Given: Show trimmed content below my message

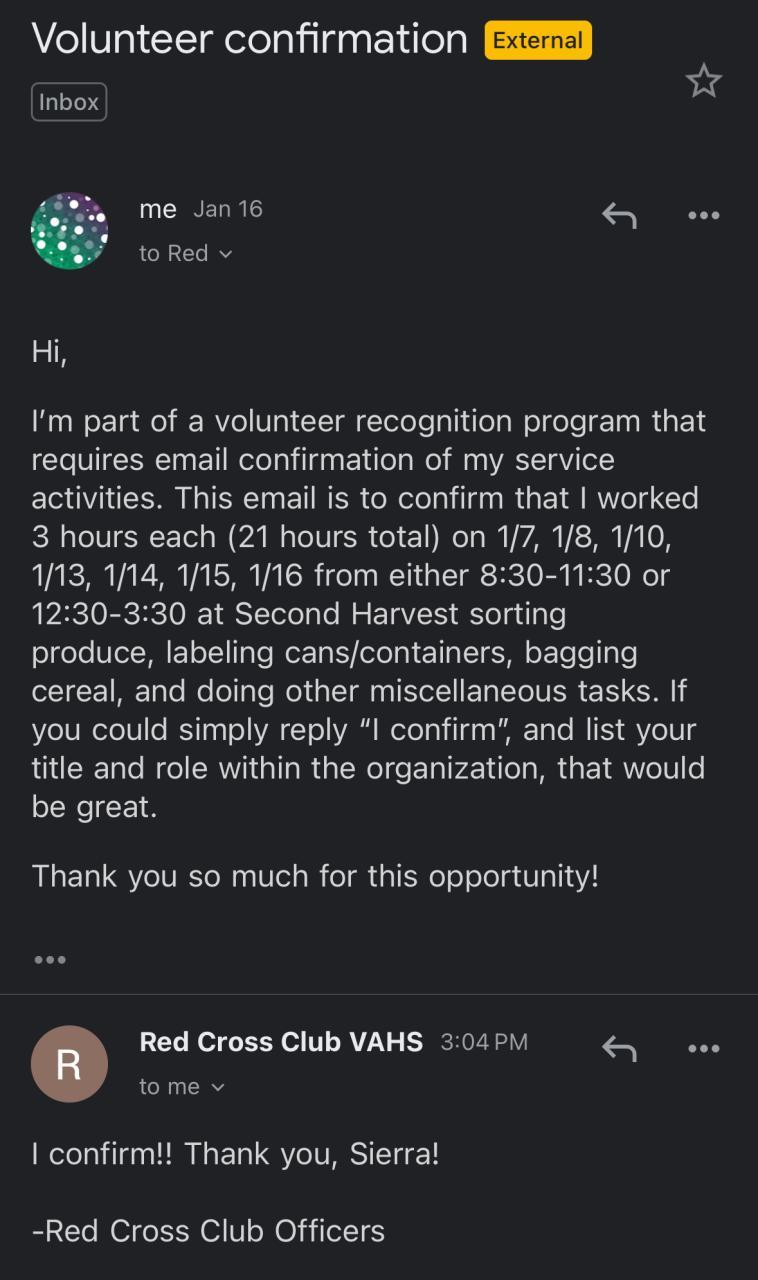Looking at the screenshot, I should (50, 960).
